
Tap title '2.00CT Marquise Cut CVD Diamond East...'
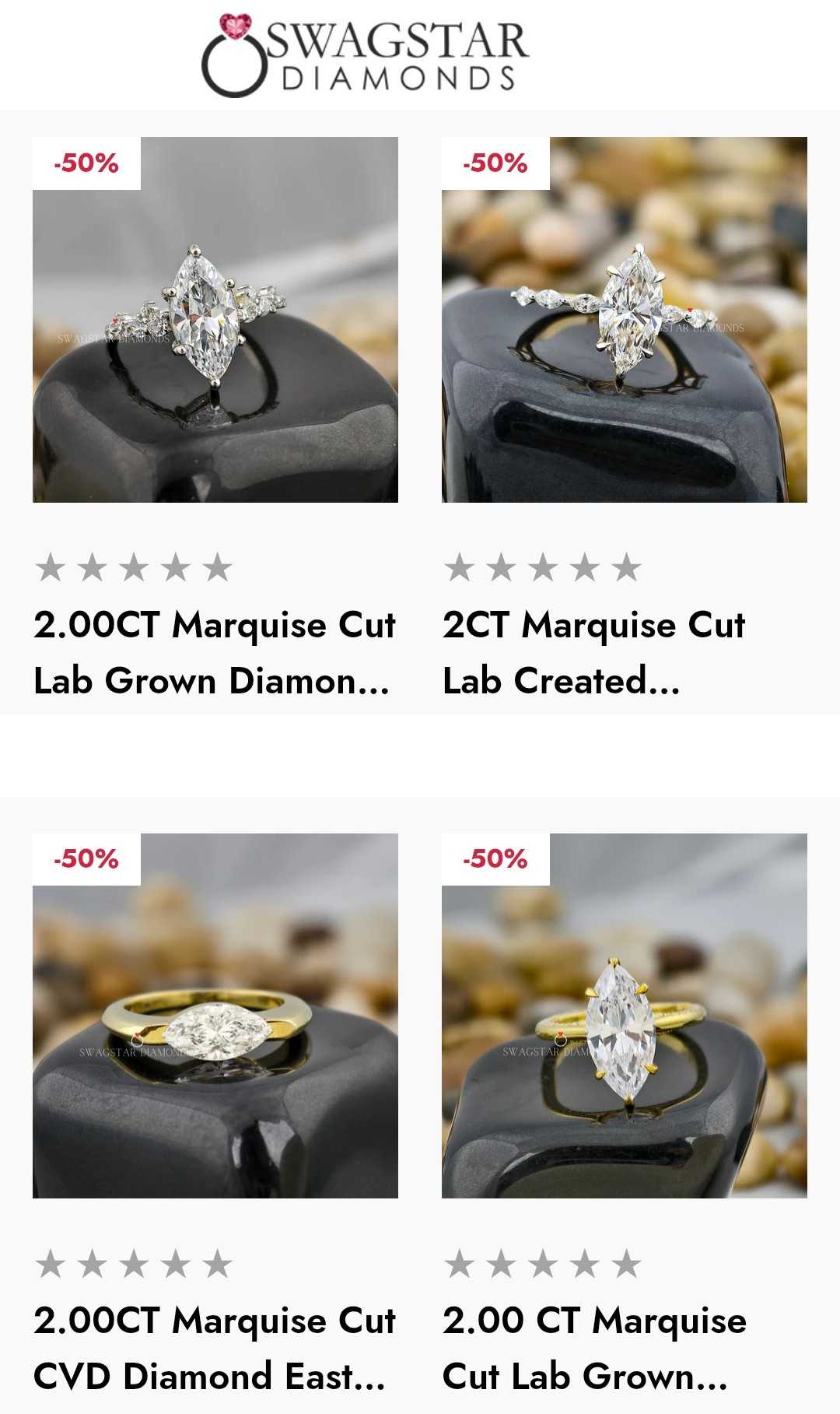pyautogui.click(x=215, y=1348)
